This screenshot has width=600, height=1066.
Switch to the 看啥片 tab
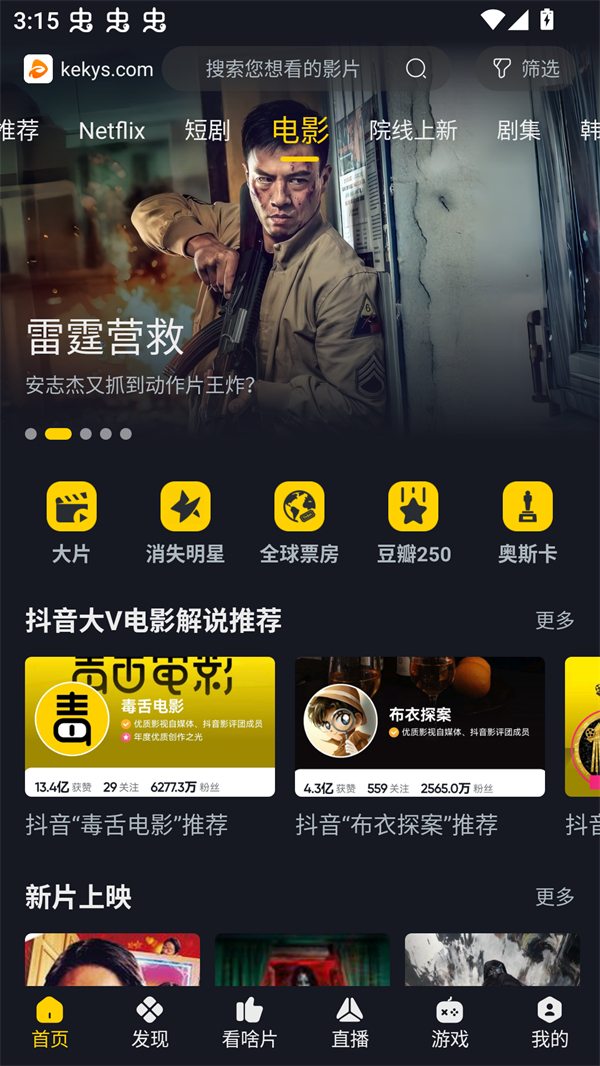250,1022
